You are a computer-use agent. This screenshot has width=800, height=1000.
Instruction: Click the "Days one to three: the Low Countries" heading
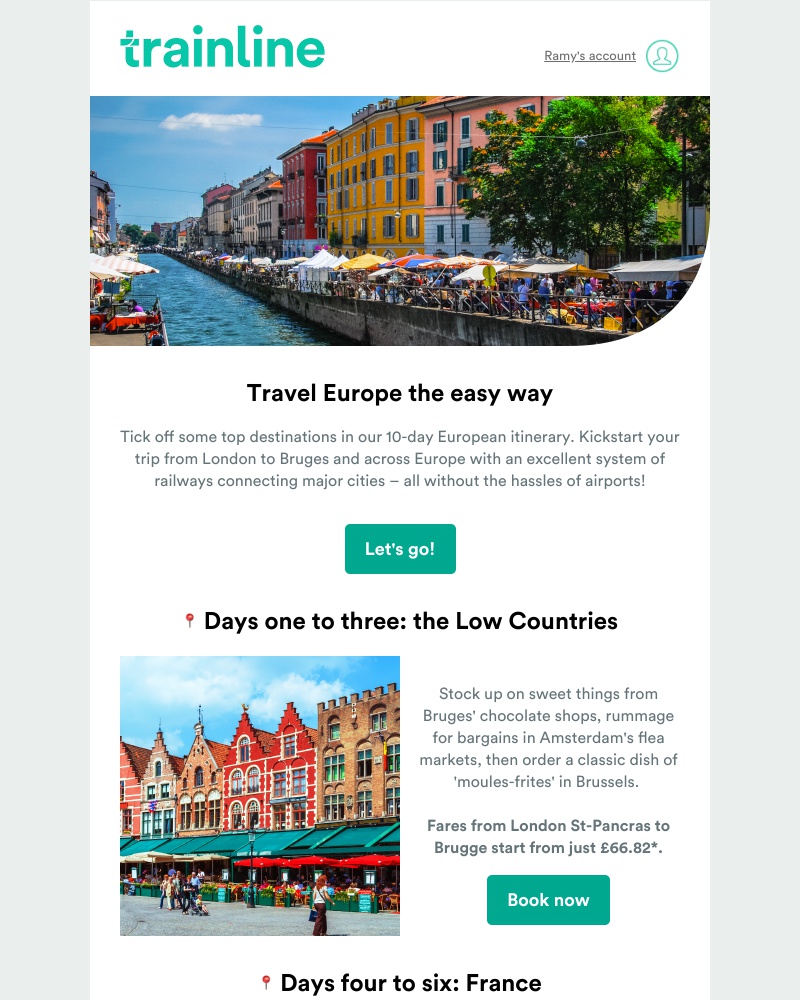(x=412, y=621)
